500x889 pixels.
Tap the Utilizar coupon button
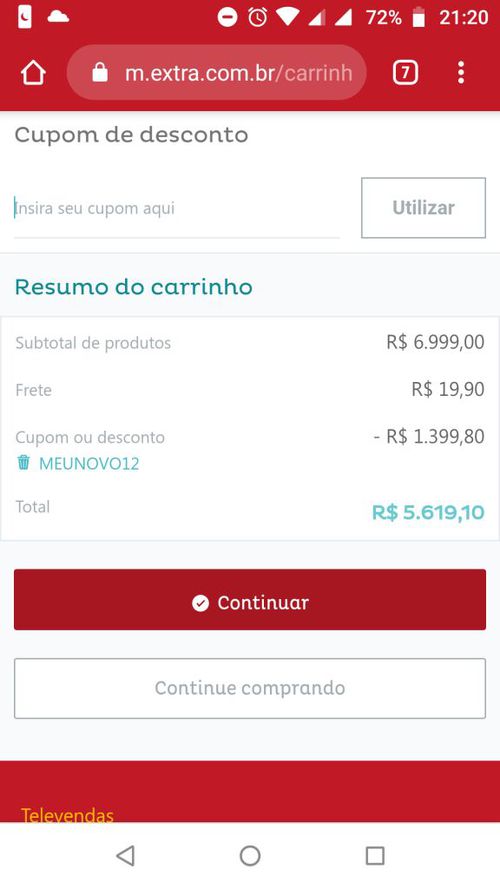[423, 208]
